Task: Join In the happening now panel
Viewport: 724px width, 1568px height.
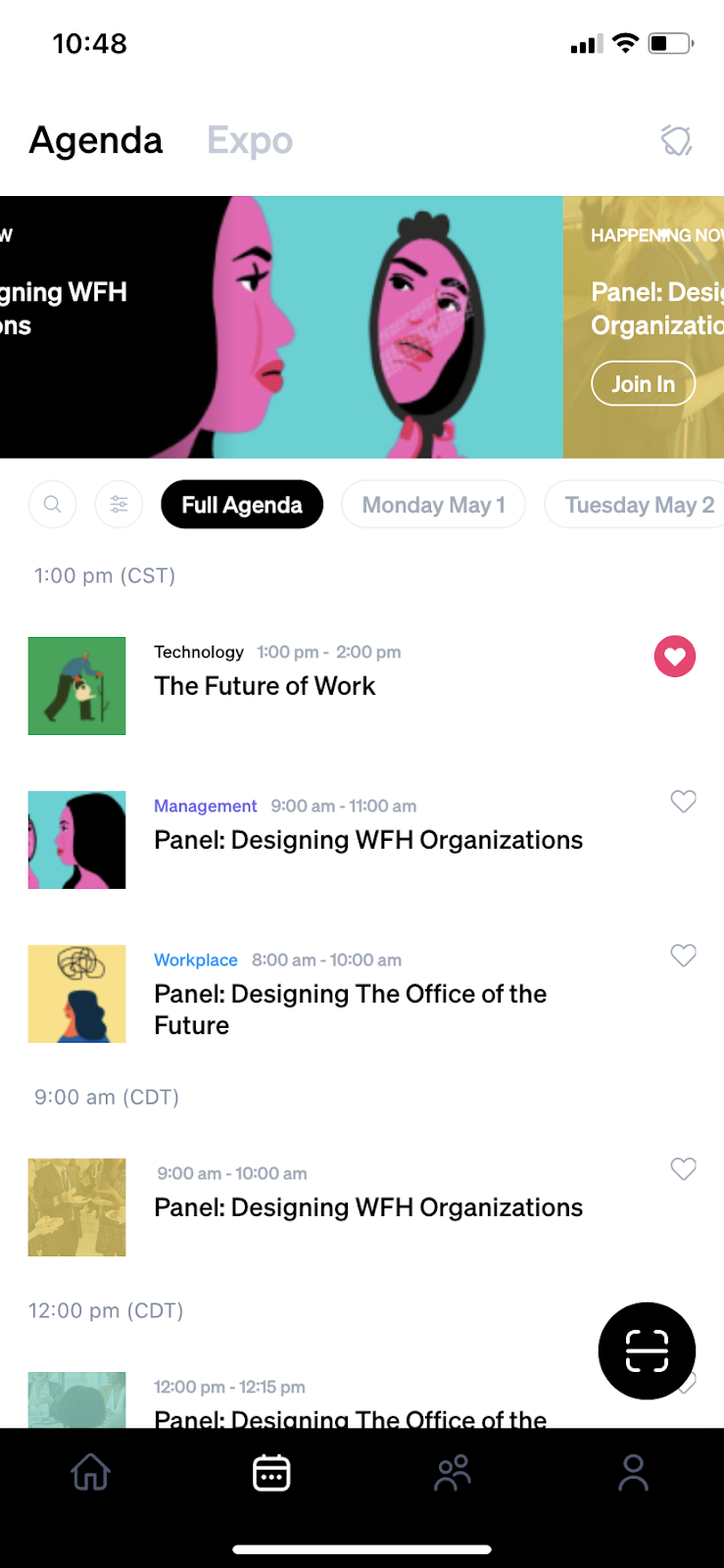Action: point(643,384)
